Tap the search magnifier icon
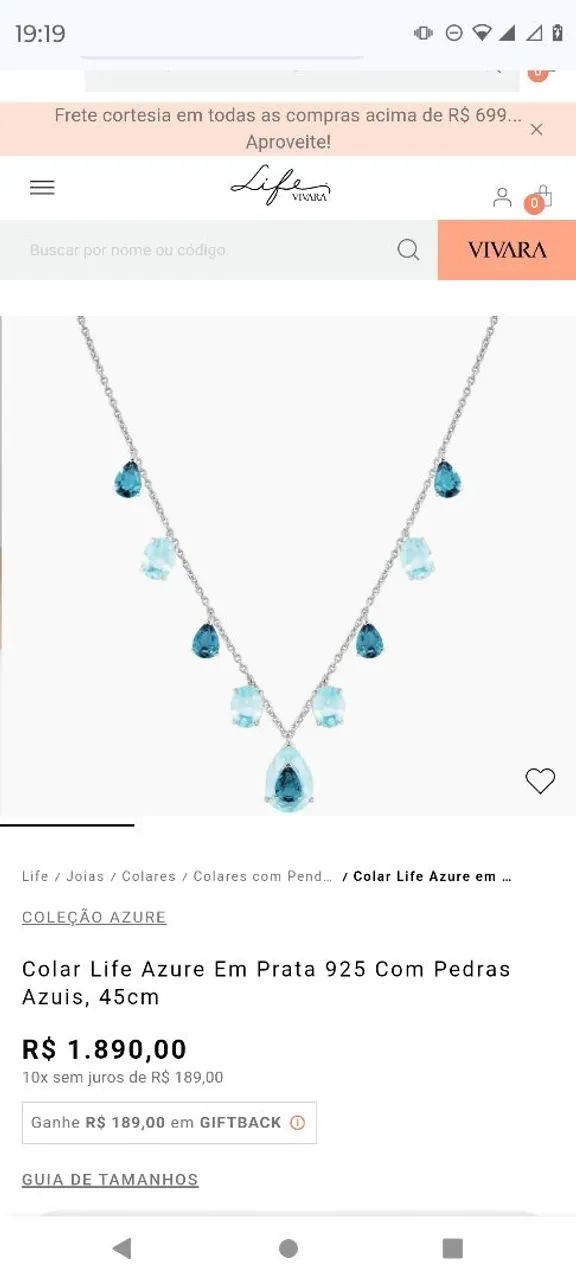This screenshot has height=1280, width=576. [x=408, y=250]
